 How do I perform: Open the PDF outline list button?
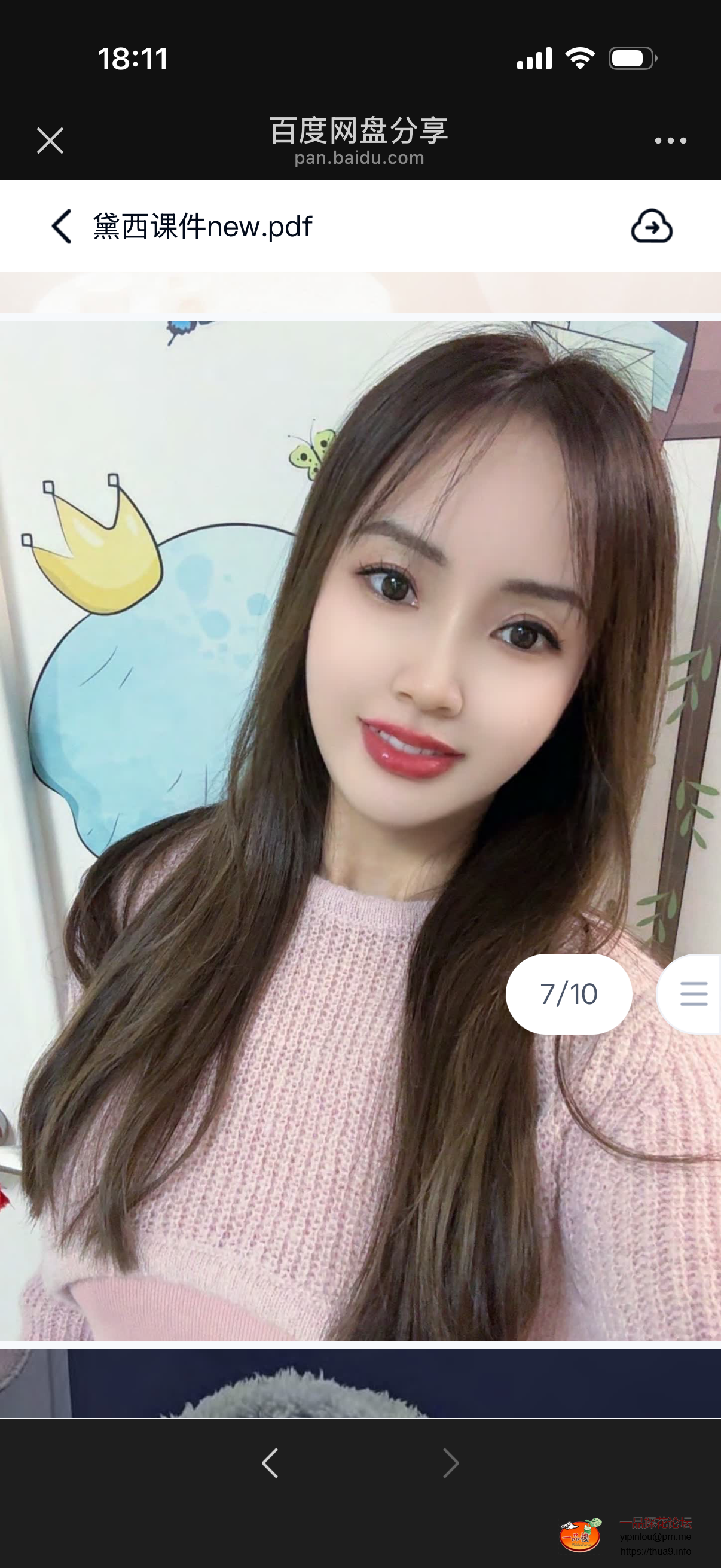coord(693,993)
